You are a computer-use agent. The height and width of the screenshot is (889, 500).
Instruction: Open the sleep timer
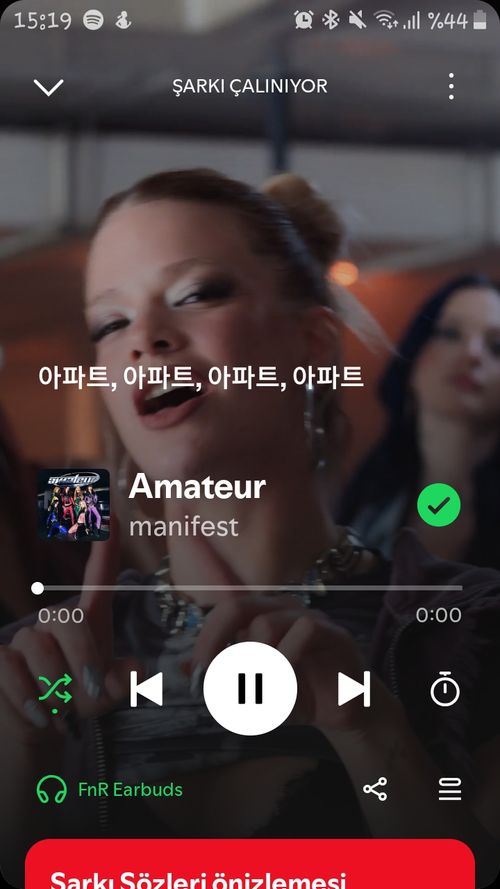pyautogui.click(x=445, y=688)
